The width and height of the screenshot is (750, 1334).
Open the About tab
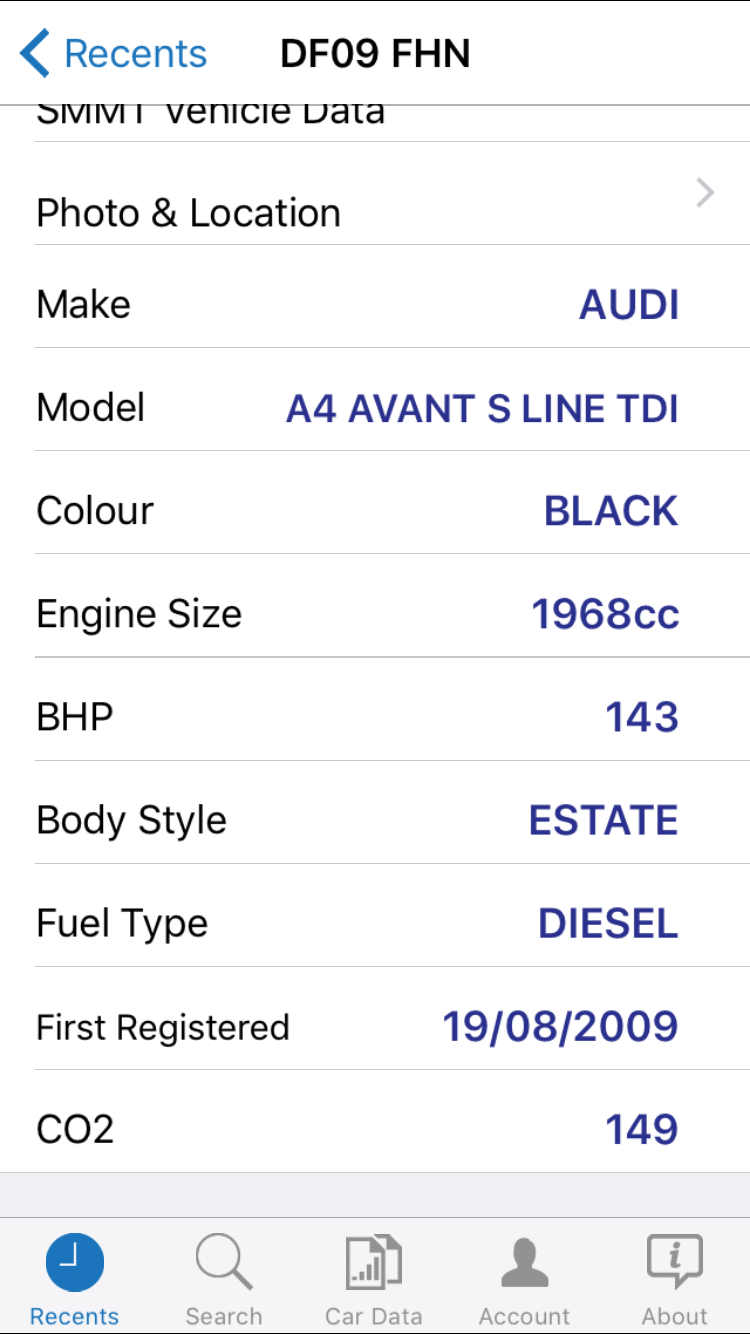click(674, 1278)
